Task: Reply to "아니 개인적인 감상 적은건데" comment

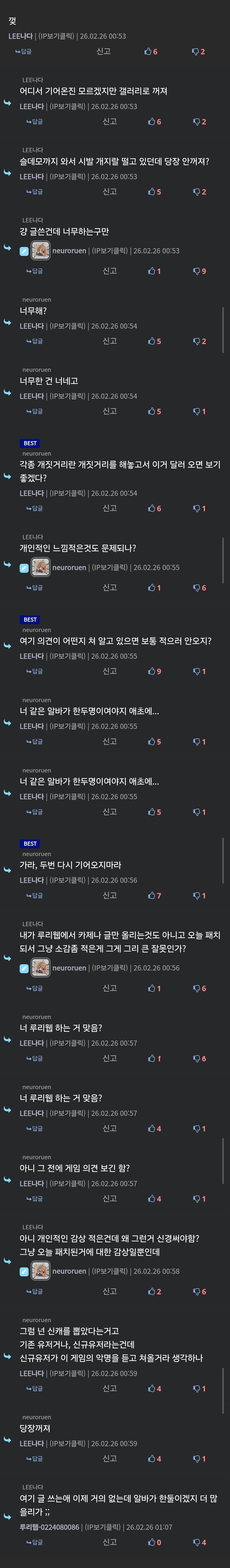Action: coord(35,1292)
